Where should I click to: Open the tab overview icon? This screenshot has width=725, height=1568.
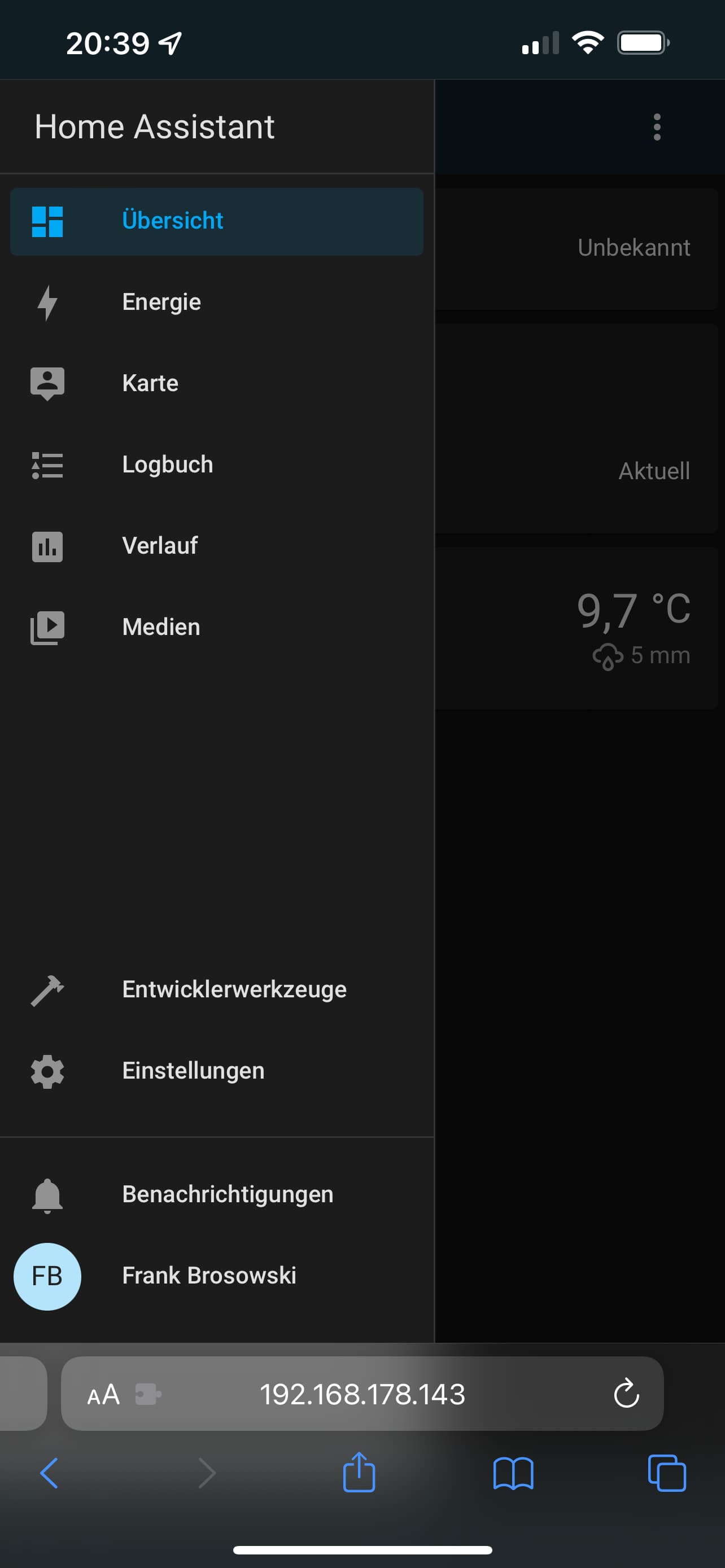pos(668,1474)
